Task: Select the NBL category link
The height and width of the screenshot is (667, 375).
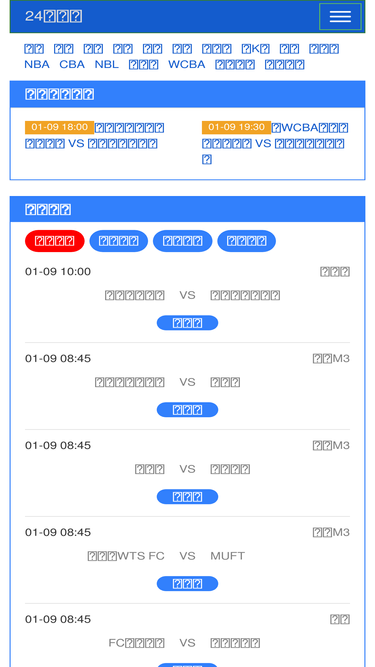Action: click(x=106, y=65)
